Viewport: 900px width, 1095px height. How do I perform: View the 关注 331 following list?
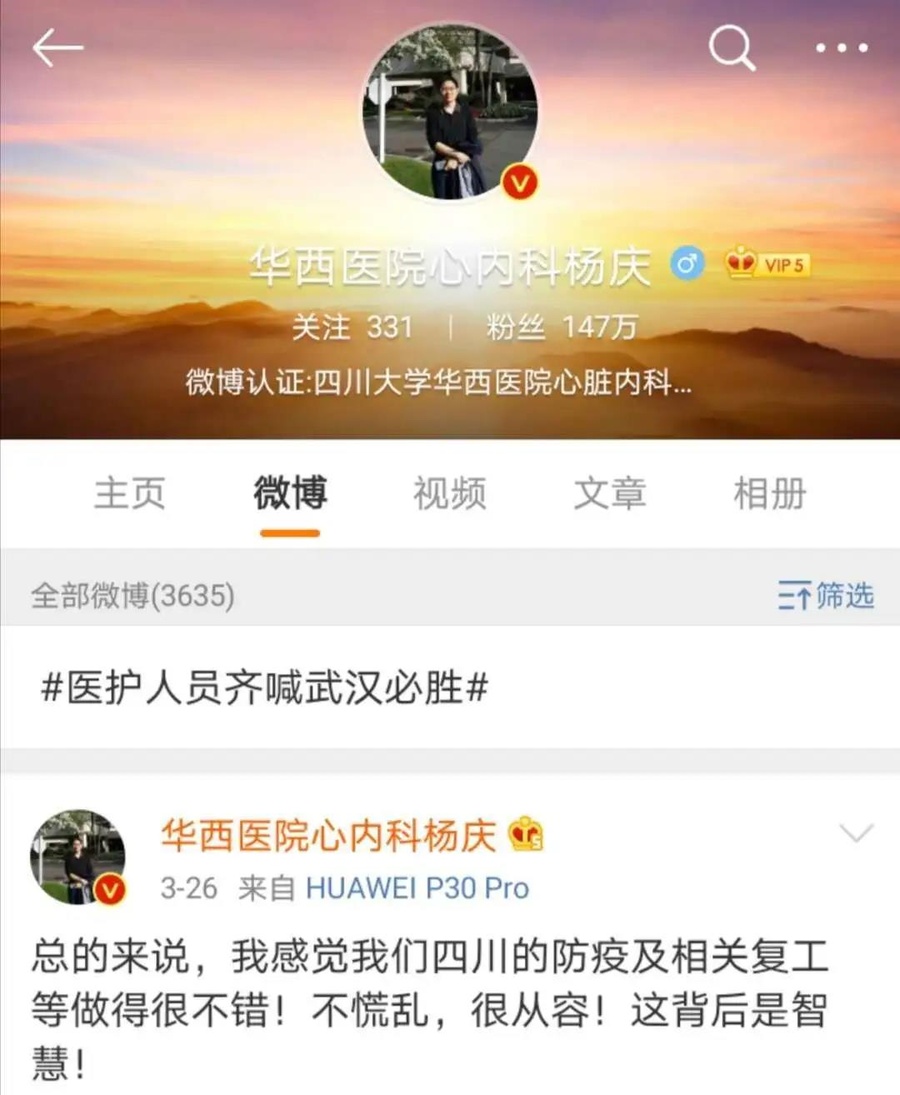pos(352,327)
